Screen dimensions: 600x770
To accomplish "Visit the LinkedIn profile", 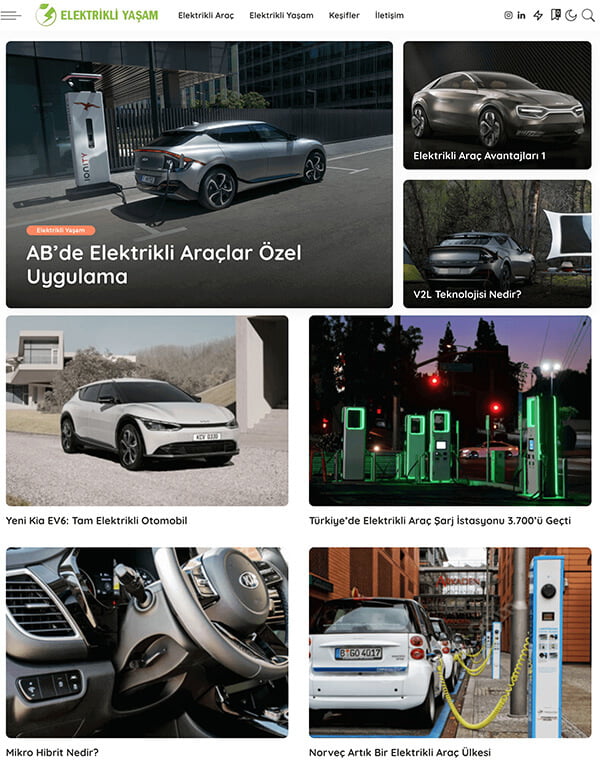I will point(522,15).
